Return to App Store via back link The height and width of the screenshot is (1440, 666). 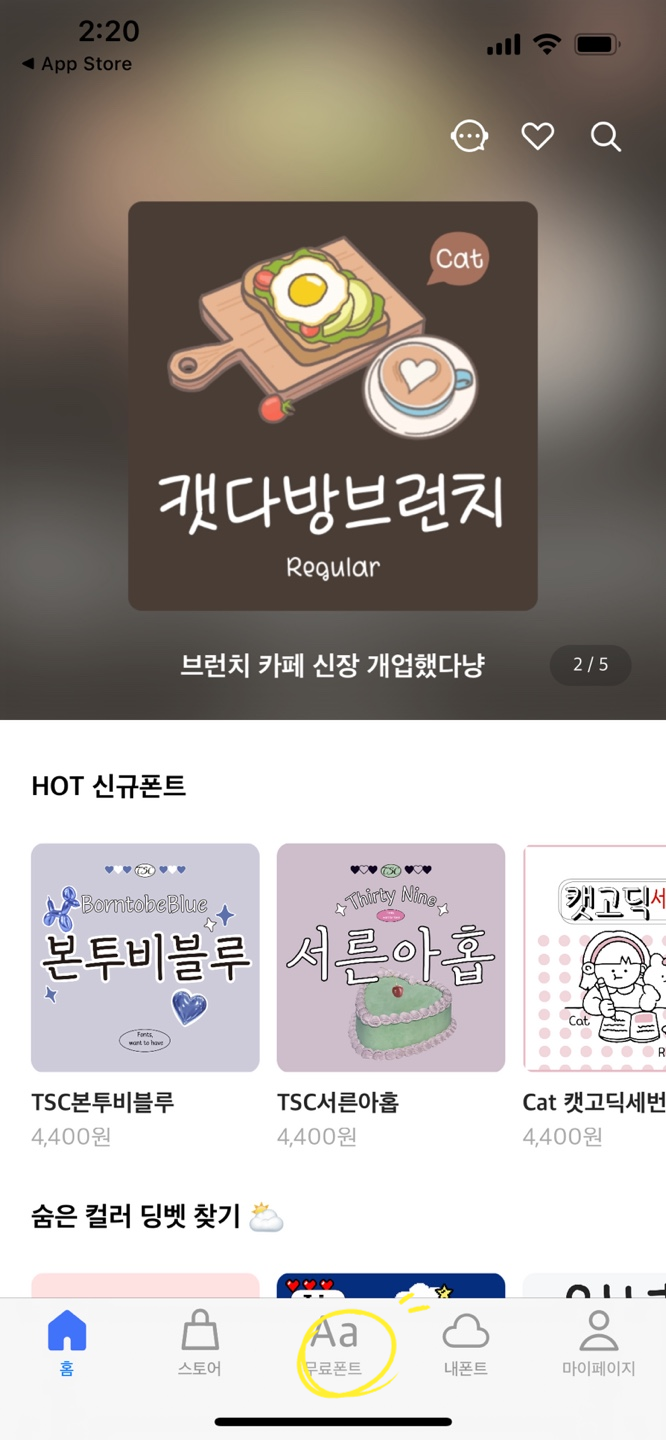tap(77, 64)
